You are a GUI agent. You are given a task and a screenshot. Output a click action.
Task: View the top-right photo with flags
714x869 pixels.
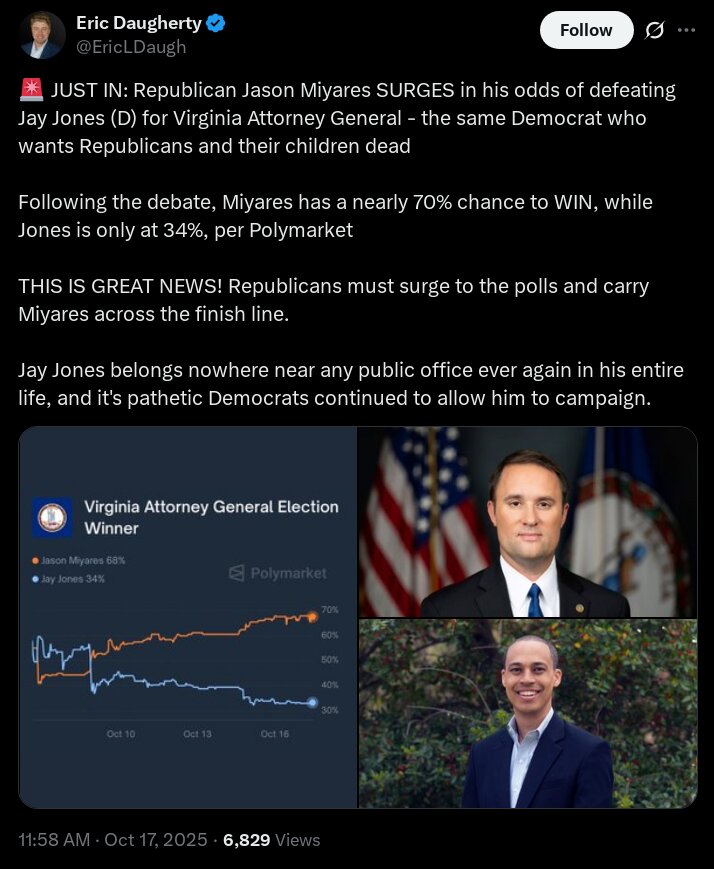tap(527, 522)
